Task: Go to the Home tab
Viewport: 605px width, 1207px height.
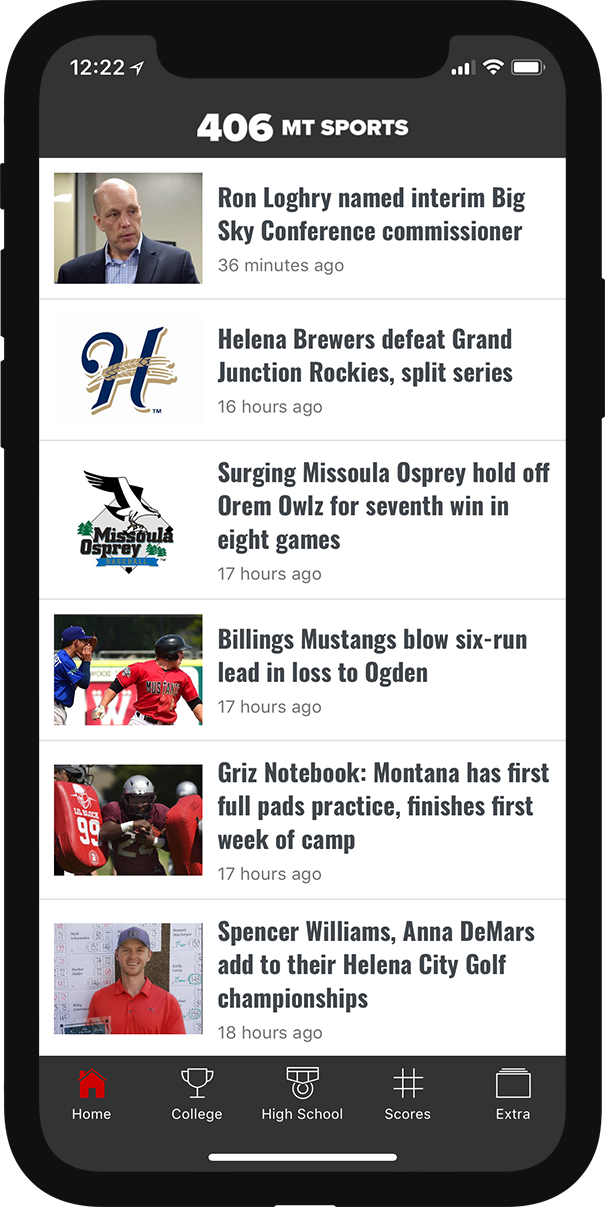Action: [x=91, y=1094]
